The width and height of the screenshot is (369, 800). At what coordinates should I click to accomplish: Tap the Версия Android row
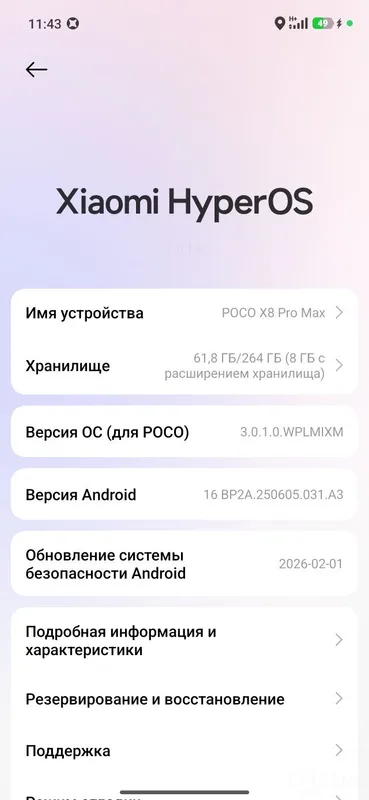click(184, 495)
